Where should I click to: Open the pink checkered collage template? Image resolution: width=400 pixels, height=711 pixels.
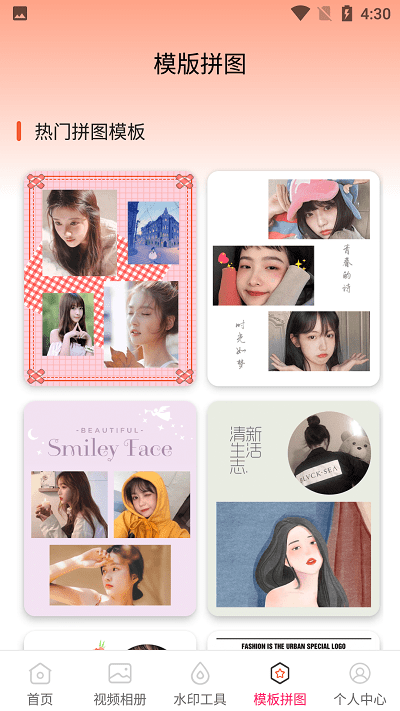tap(110, 278)
